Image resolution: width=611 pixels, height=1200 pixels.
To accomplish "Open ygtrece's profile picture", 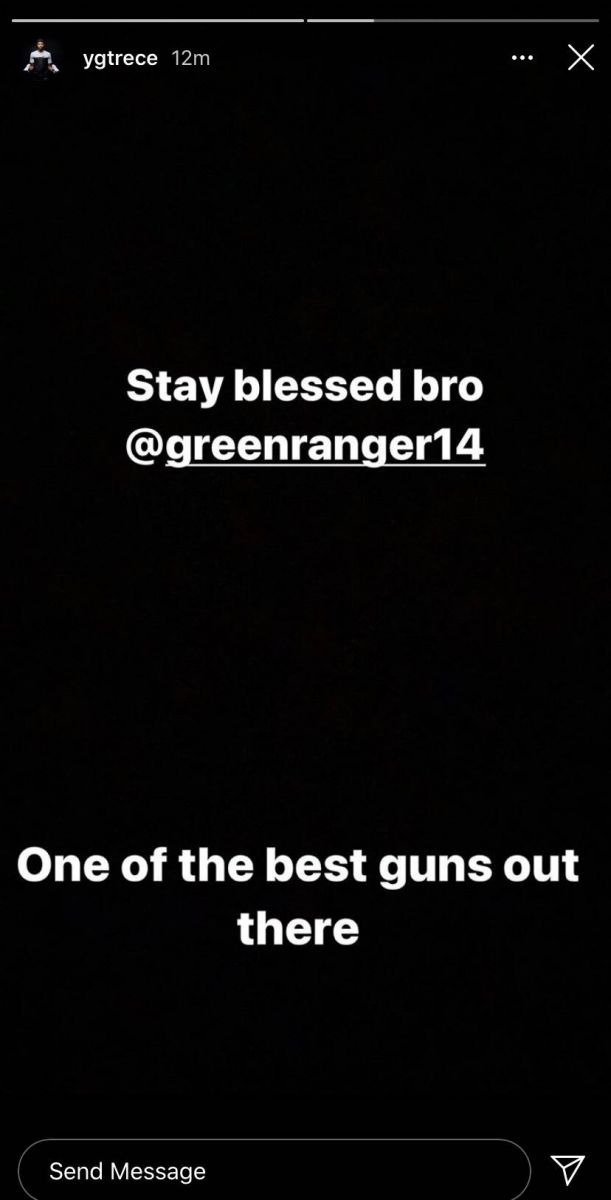I will [42, 58].
